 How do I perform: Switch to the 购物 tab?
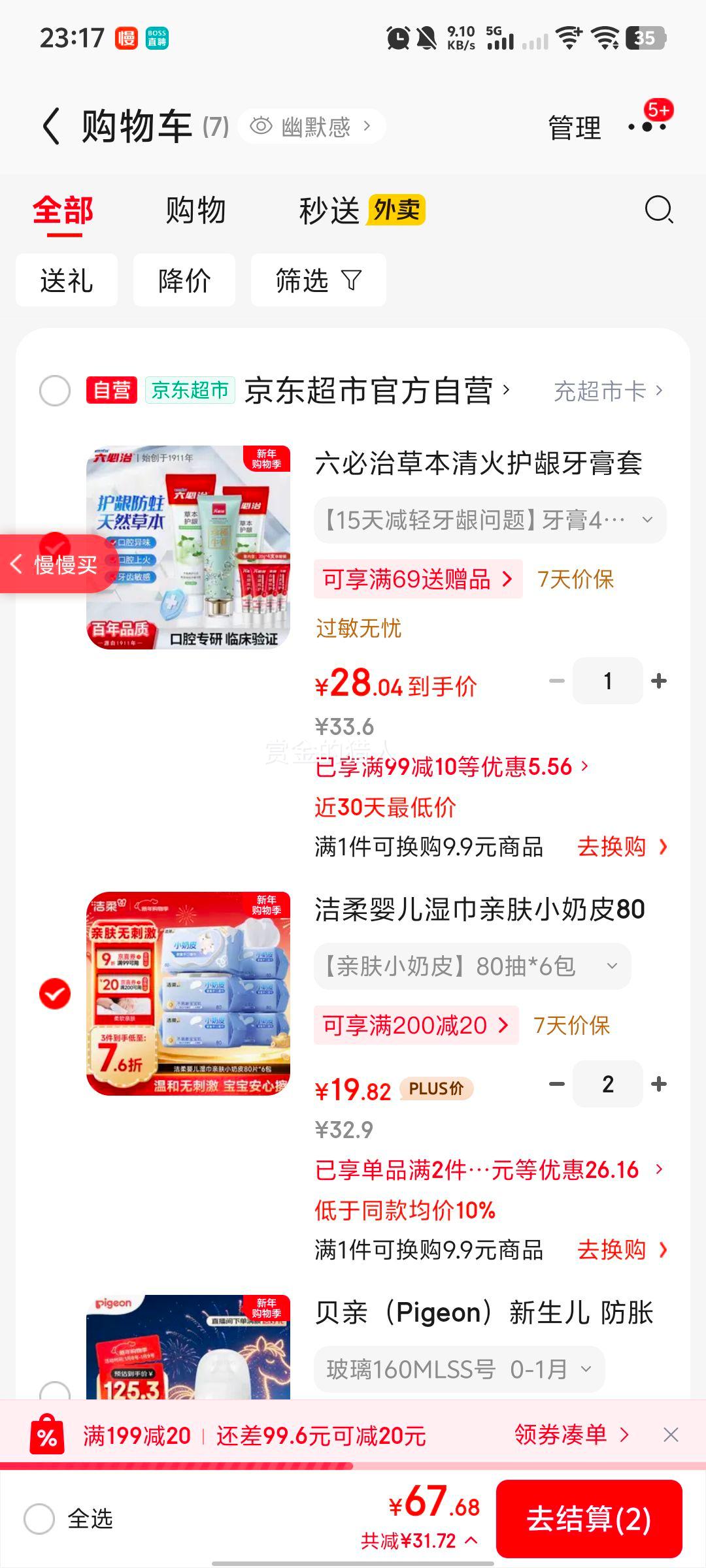coord(196,210)
